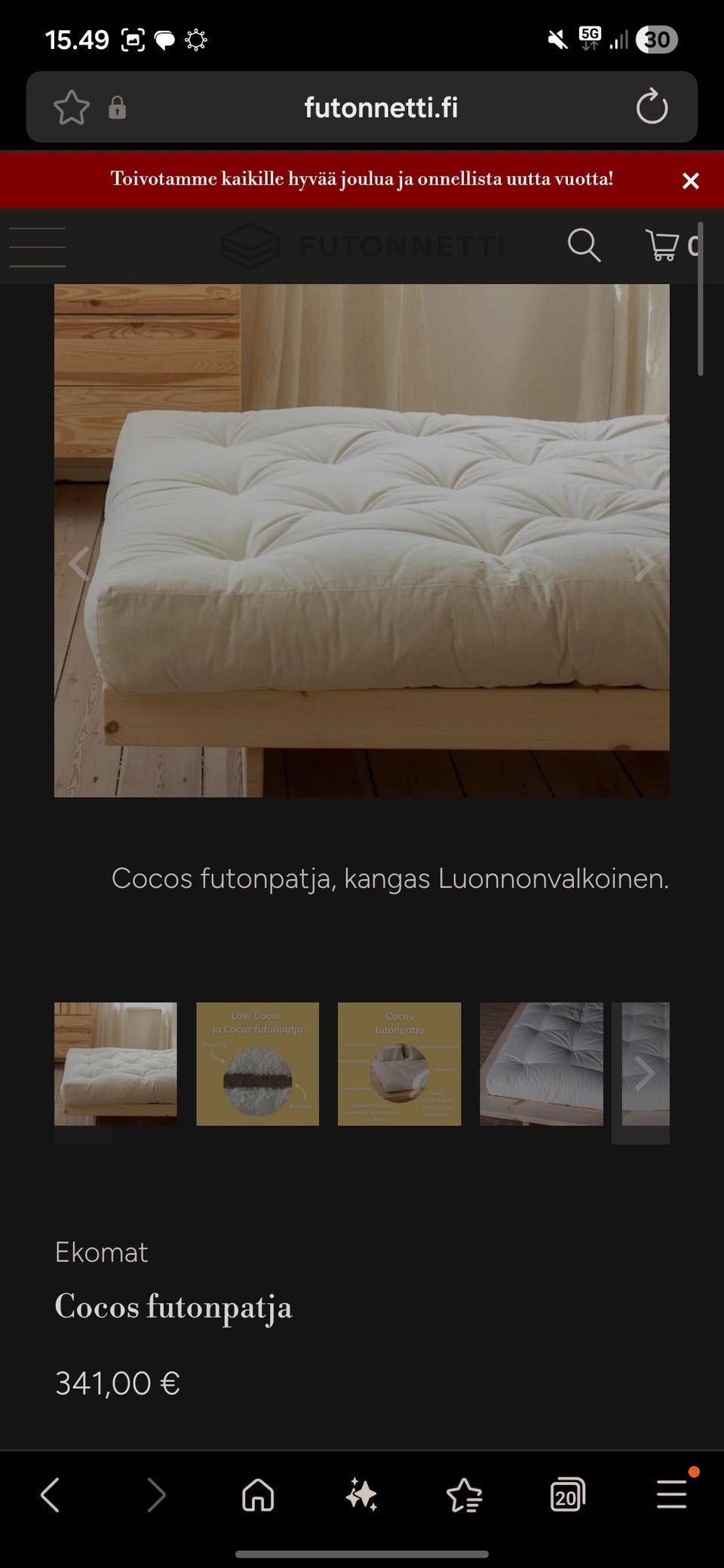Show the previous product image
Screen dimensions: 724x1568
(x=78, y=563)
